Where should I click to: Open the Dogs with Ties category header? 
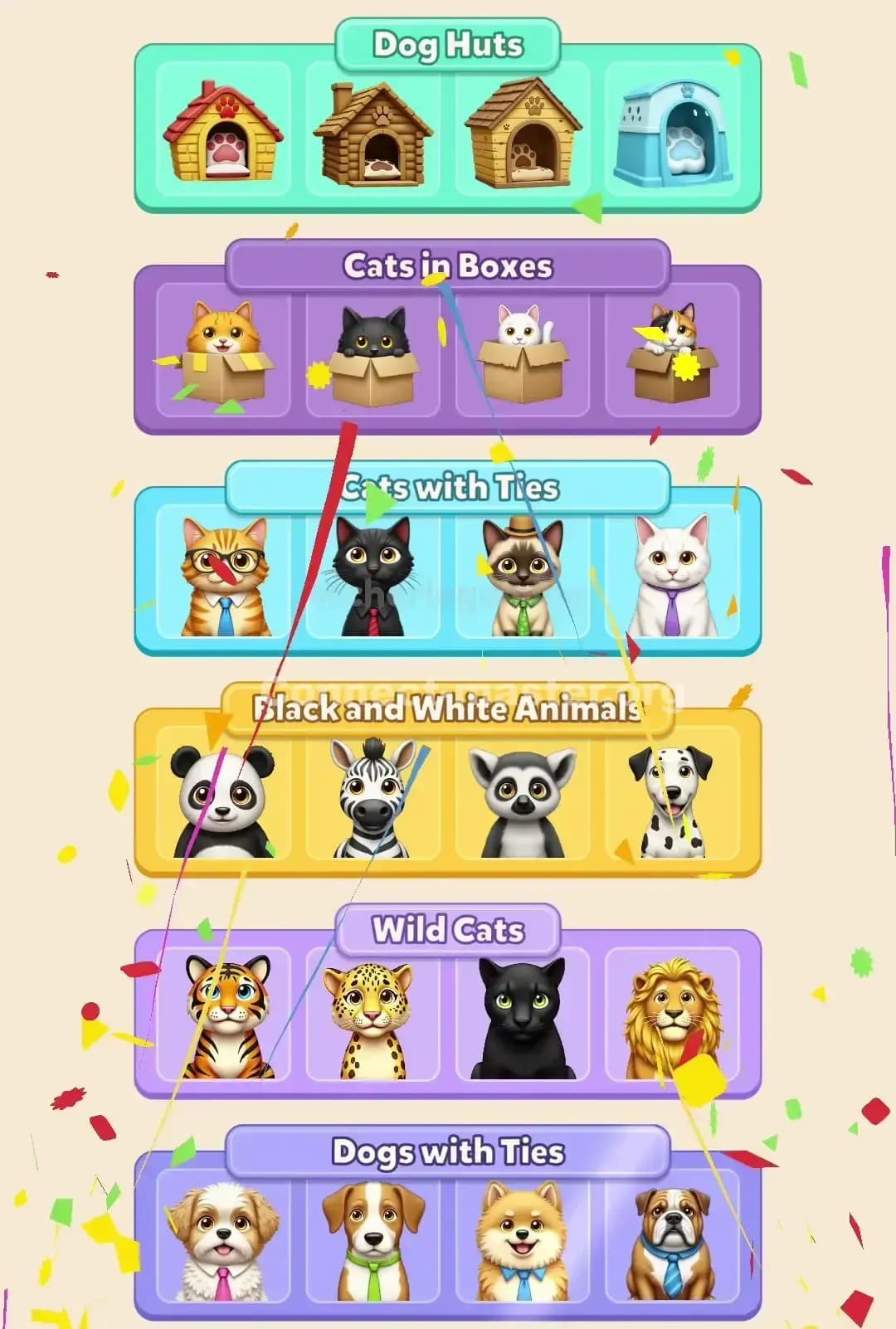click(448, 1151)
